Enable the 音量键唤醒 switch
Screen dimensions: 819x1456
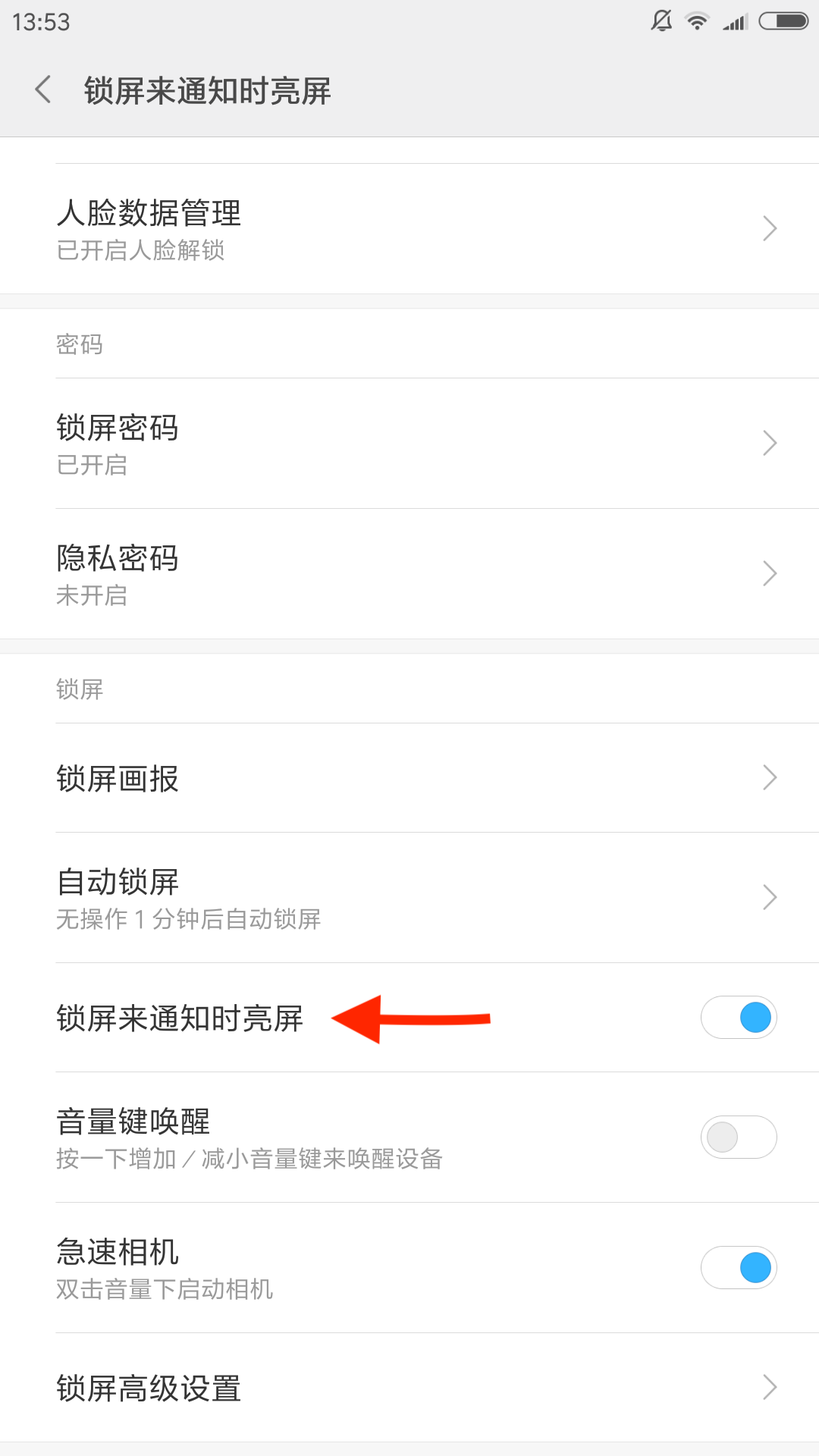[738, 1137]
